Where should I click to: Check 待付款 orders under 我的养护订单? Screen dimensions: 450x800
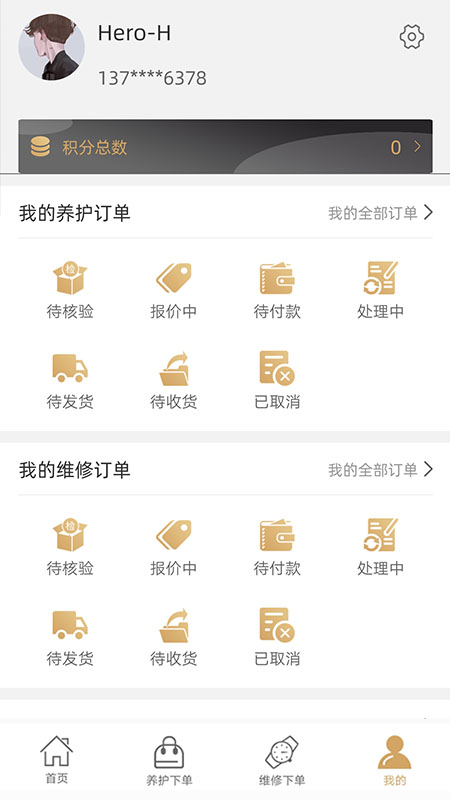tap(277, 290)
